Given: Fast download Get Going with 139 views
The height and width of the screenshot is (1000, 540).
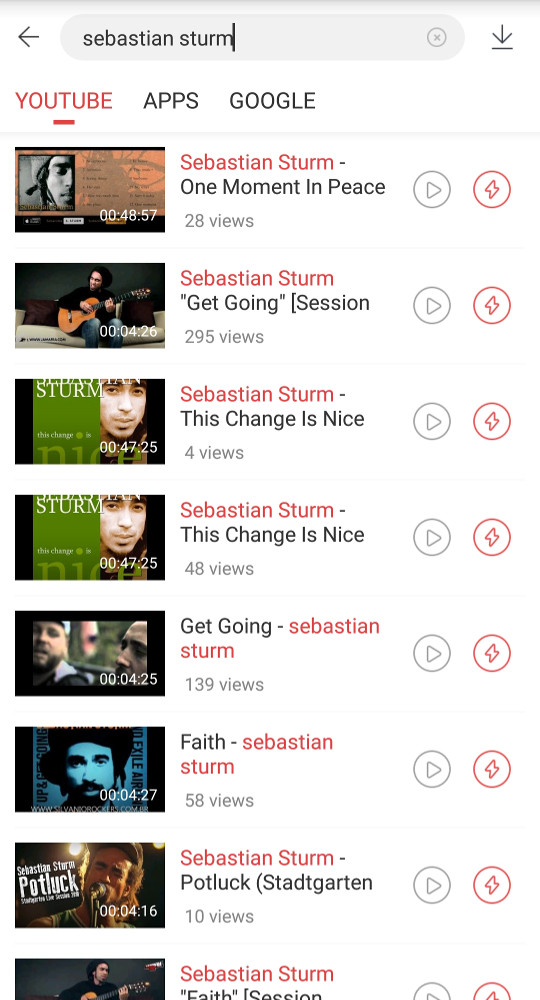Looking at the screenshot, I should click(x=492, y=654).
